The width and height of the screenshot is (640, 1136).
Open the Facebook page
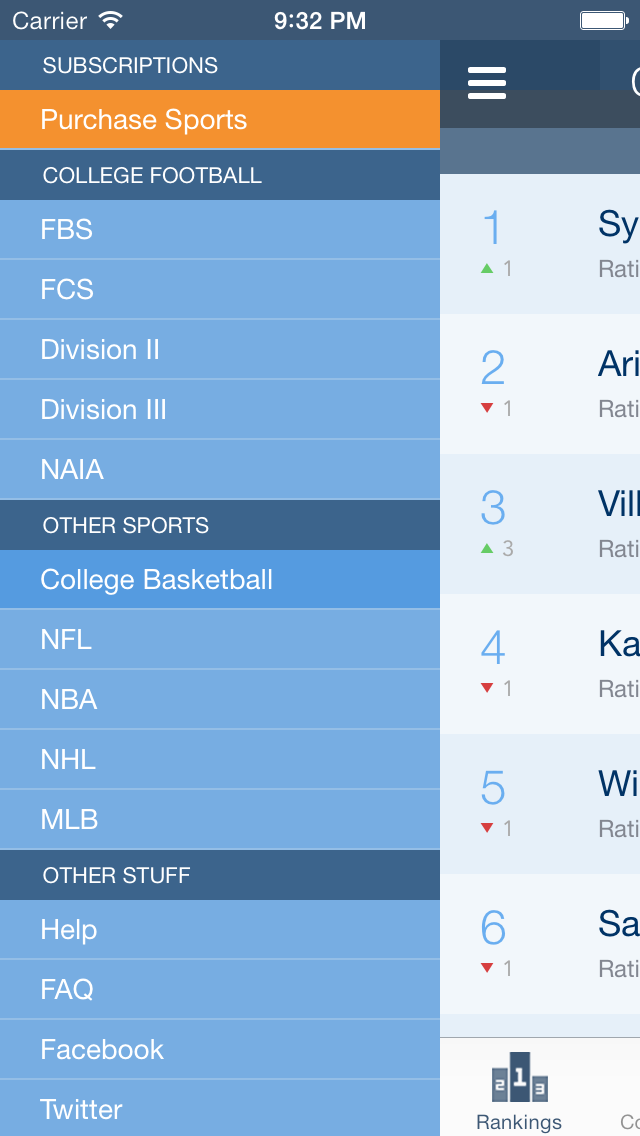click(220, 1050)
